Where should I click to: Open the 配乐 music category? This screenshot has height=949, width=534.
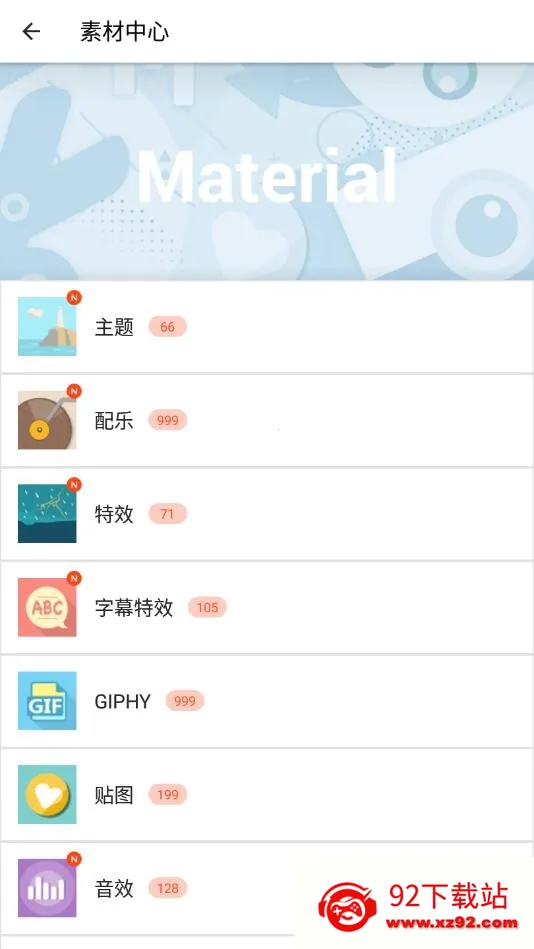click(x=267, y=421)
